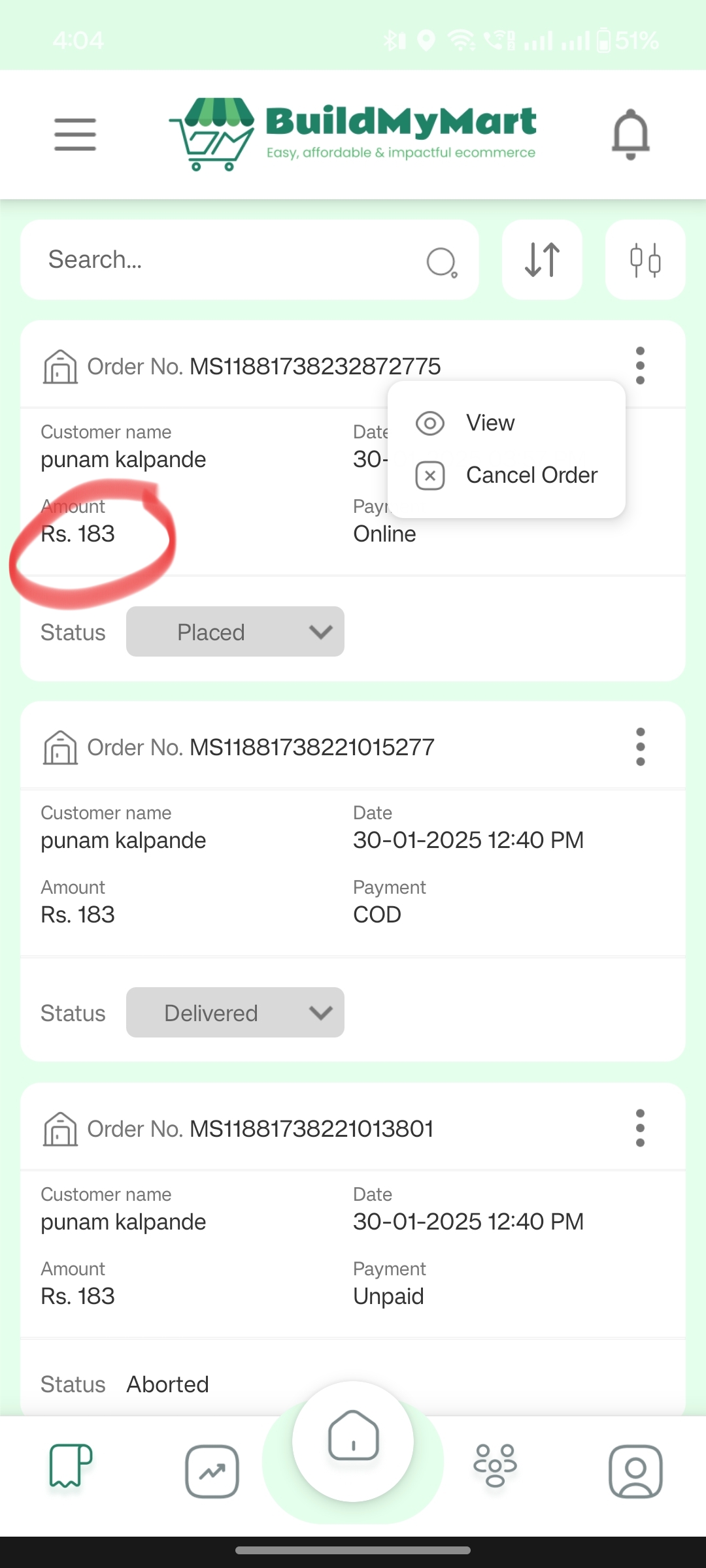
Task: Open the notifications bell
Action: (630, 134)
